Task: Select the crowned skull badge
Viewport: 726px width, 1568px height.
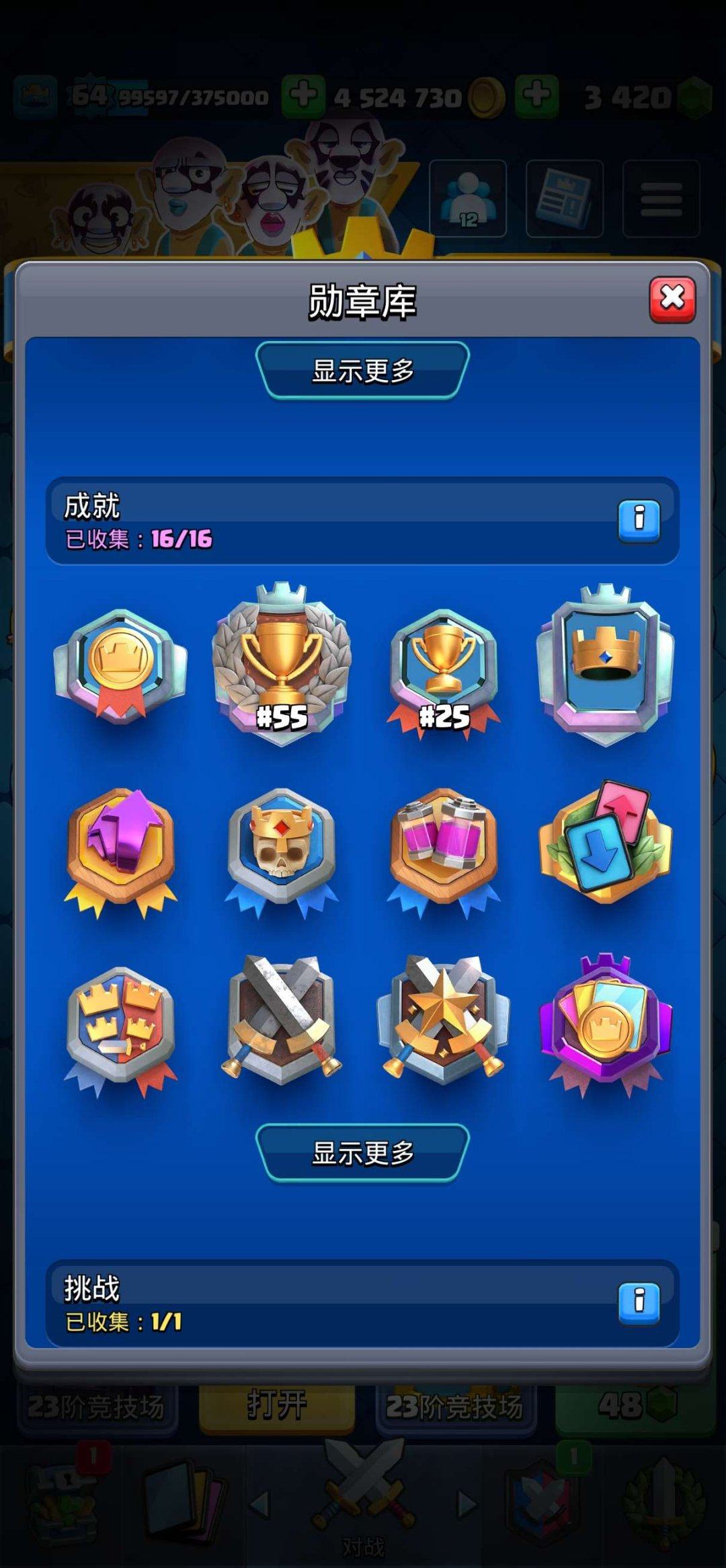Action: 282,849
